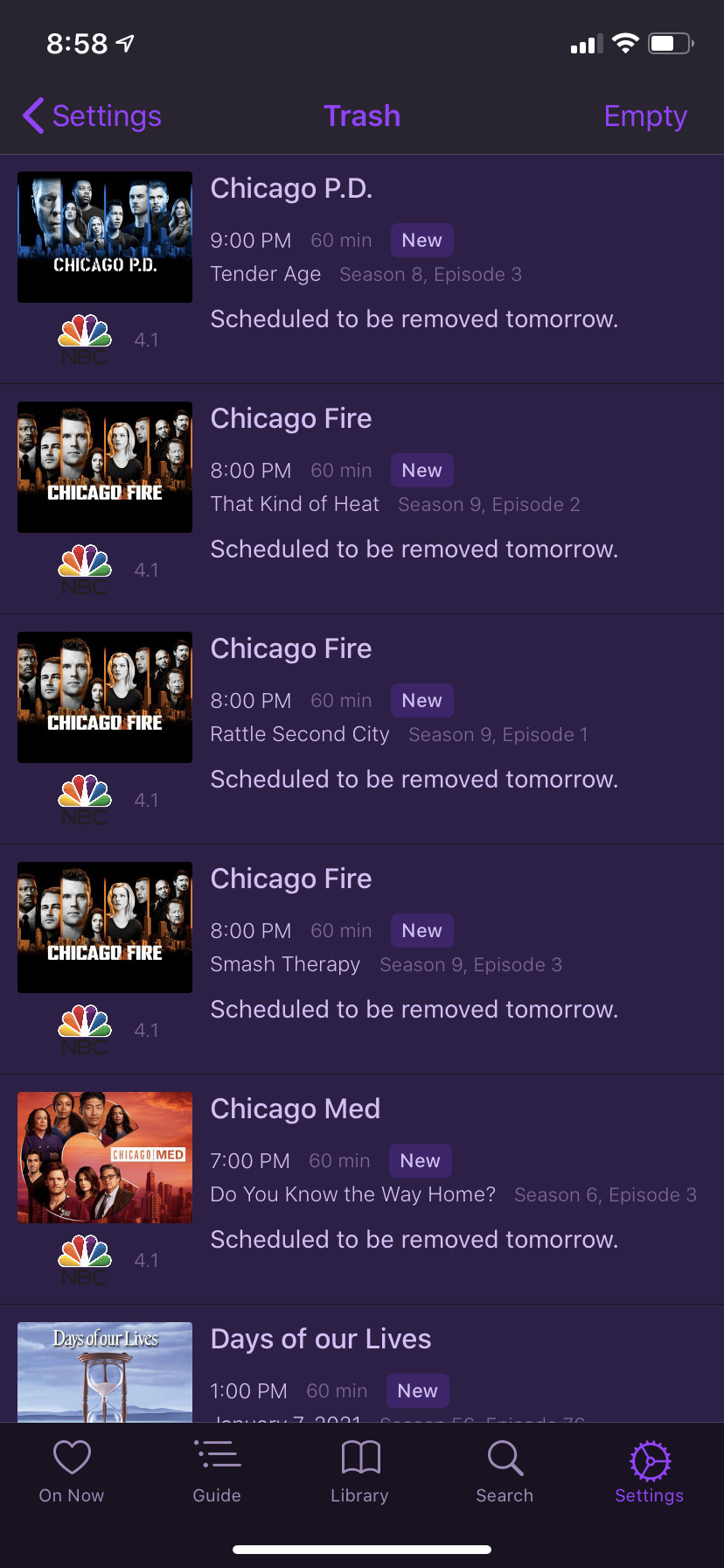Empty the trash

click(645, 115)
